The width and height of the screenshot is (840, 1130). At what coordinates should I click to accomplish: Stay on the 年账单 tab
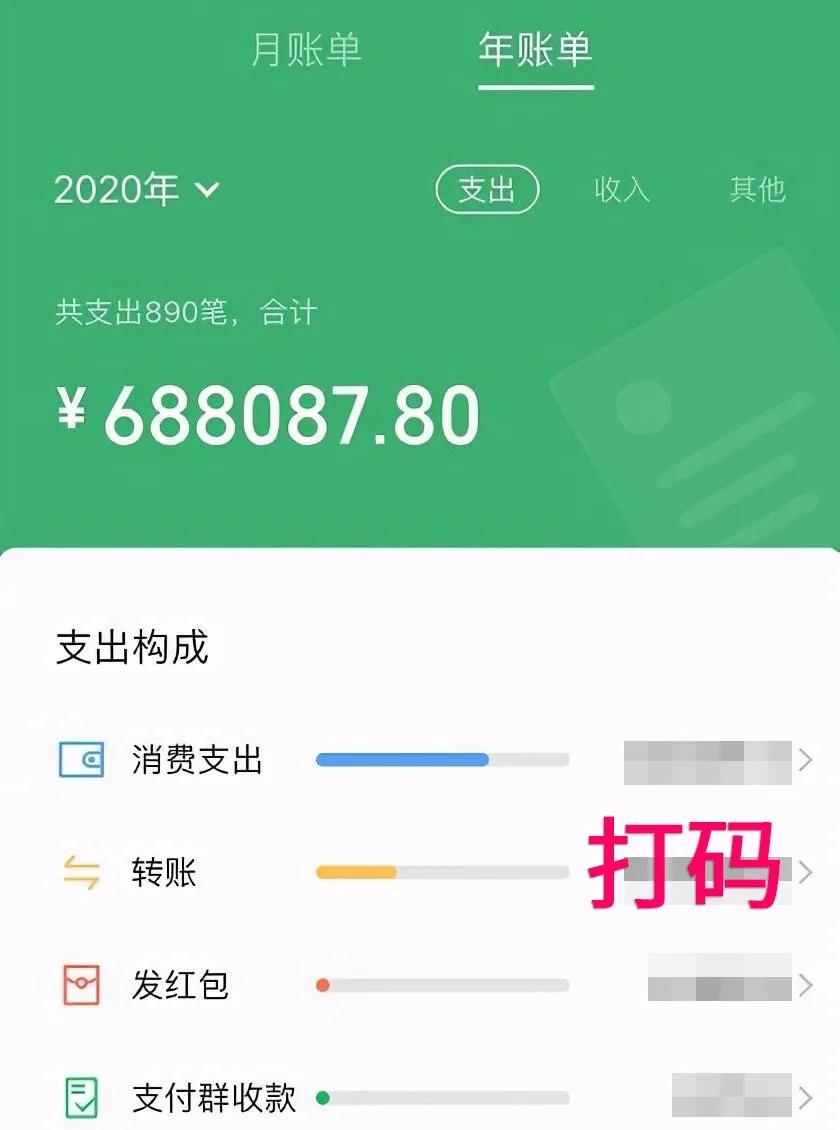(x=536, y=48)
